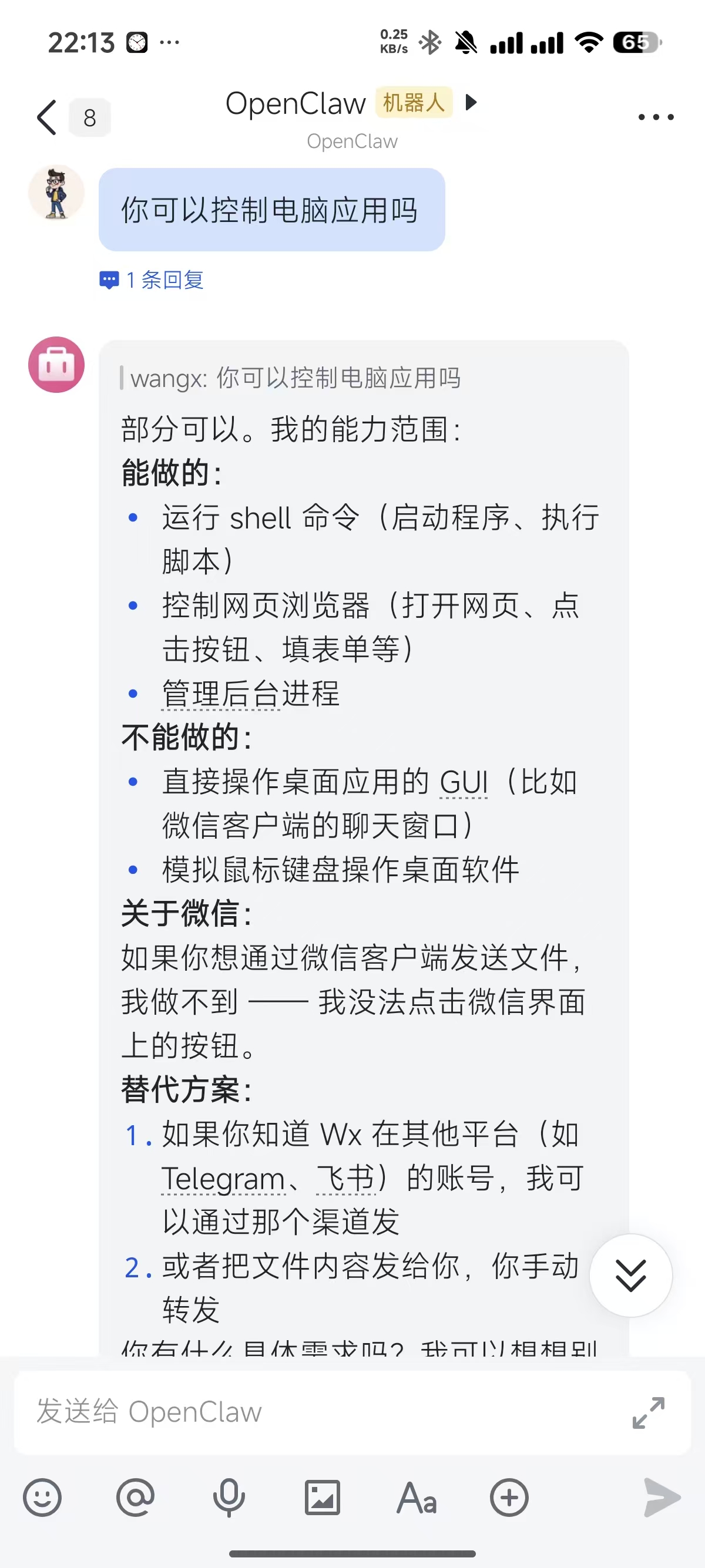Start voice input with the microphone

(229, 1498)
